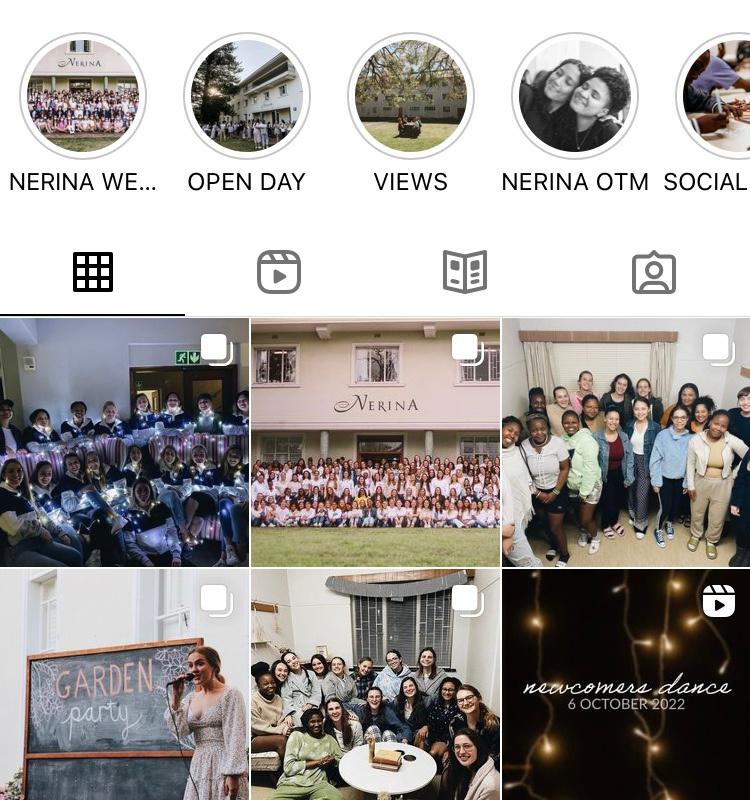The width and height of the screenshot is (750, 800).
Task: Open the NERINA WE... story highlight
Action: (83, 96)
